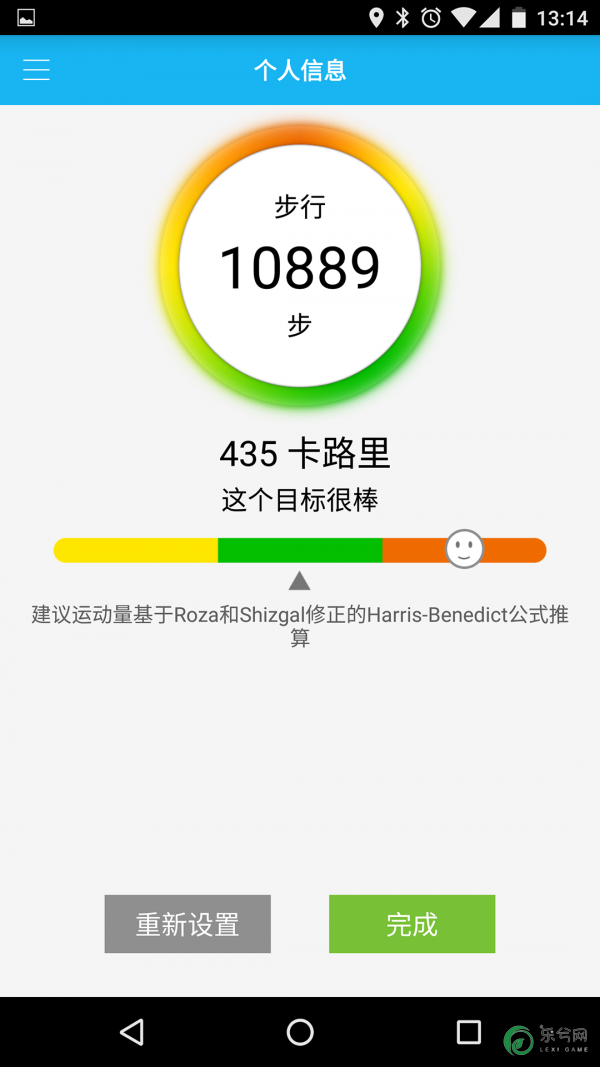Tap the 重新设置 reset button
600x1067 pixels.
point(188,924)
